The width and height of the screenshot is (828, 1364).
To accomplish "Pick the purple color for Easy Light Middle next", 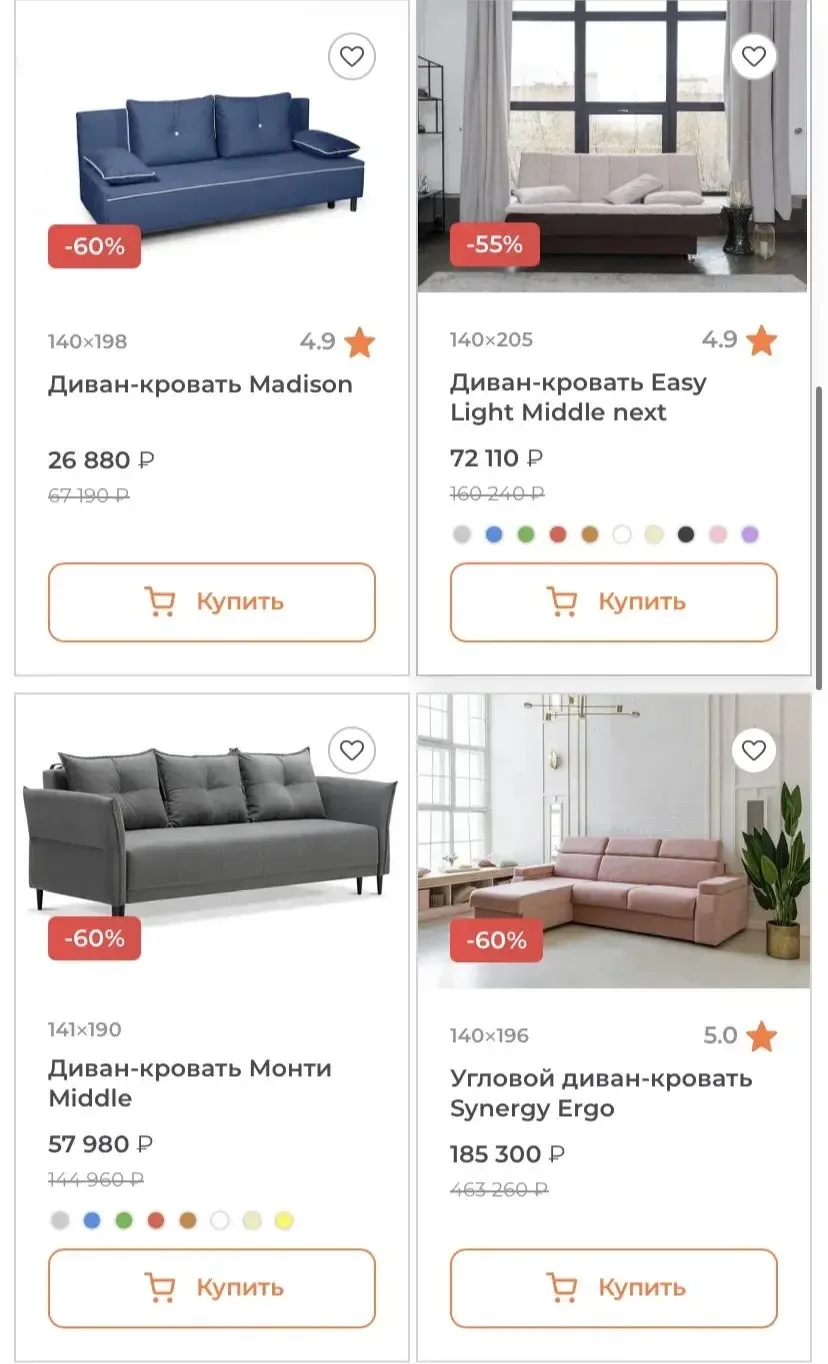I will [x=750, y=535].
